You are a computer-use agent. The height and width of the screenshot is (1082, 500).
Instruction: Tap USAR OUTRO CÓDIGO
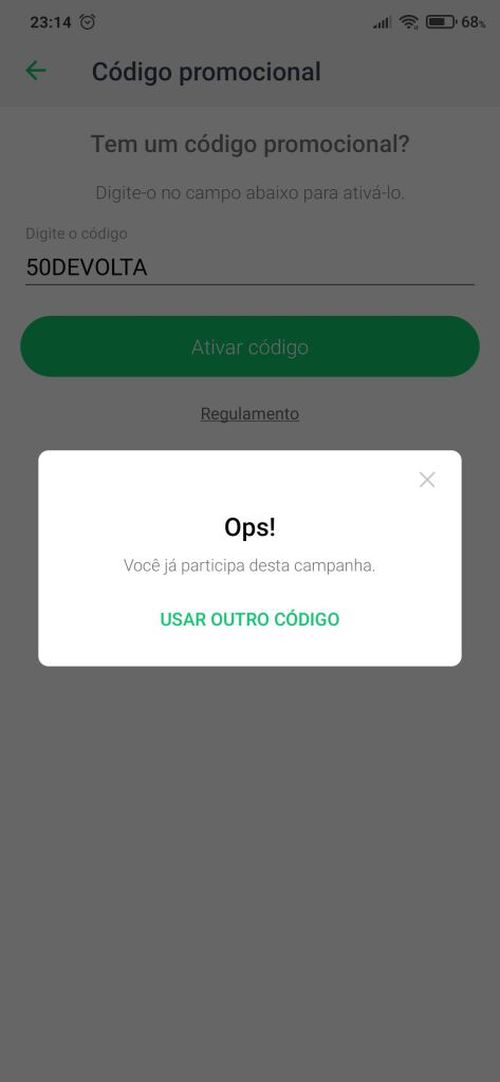pyautogui.click(x=250, y=619)
